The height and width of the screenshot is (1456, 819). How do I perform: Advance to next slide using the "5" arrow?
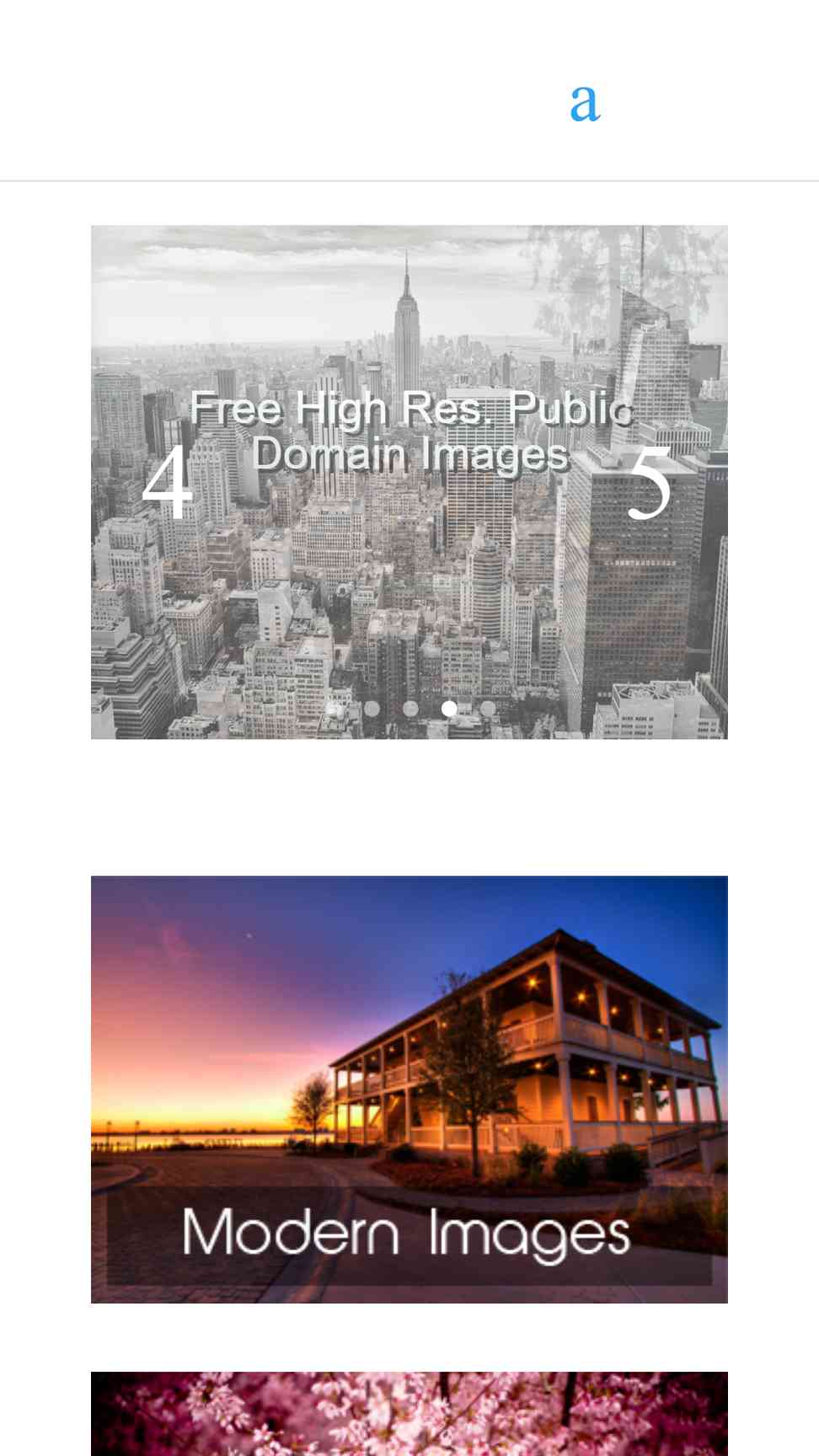click(650, 482)
